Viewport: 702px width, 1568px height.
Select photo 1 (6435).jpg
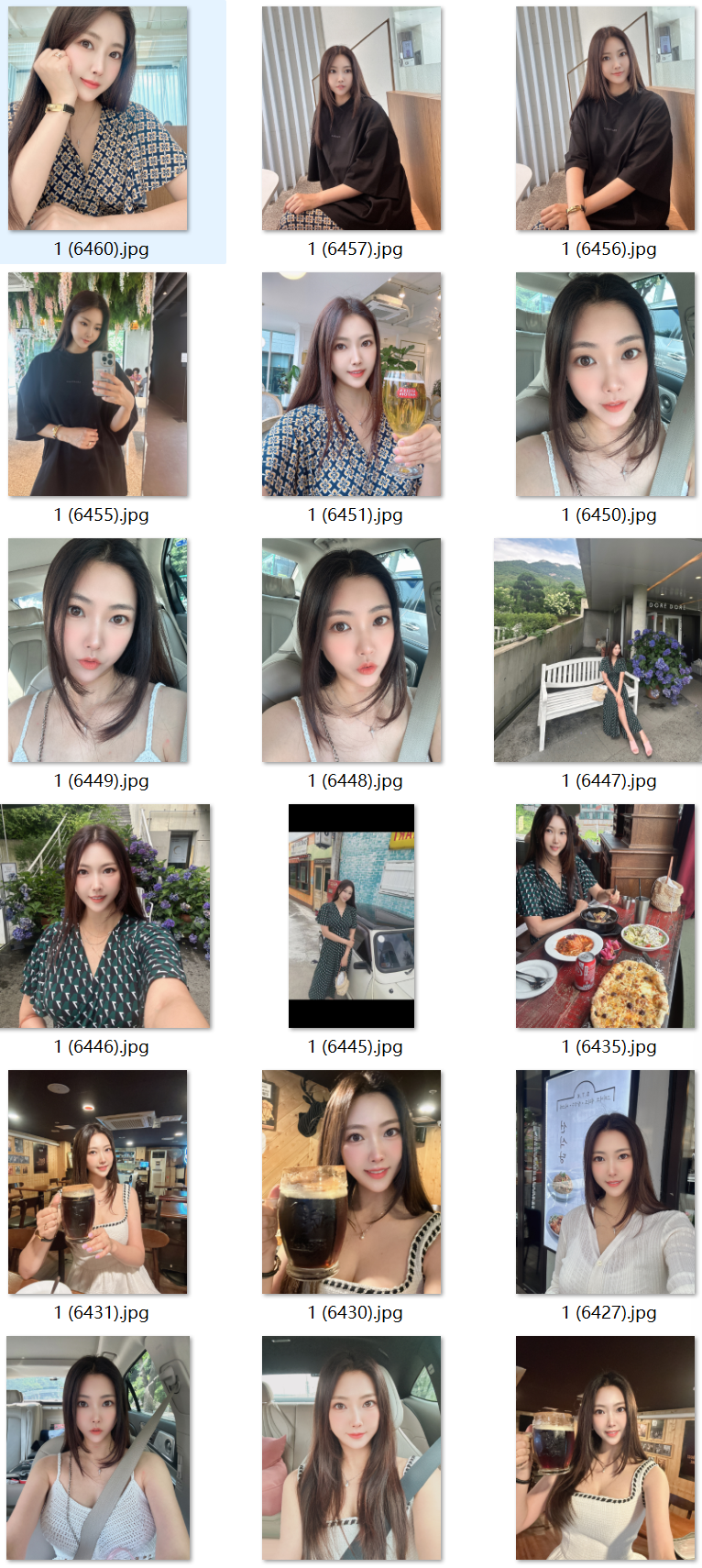[x=606, y=917]
